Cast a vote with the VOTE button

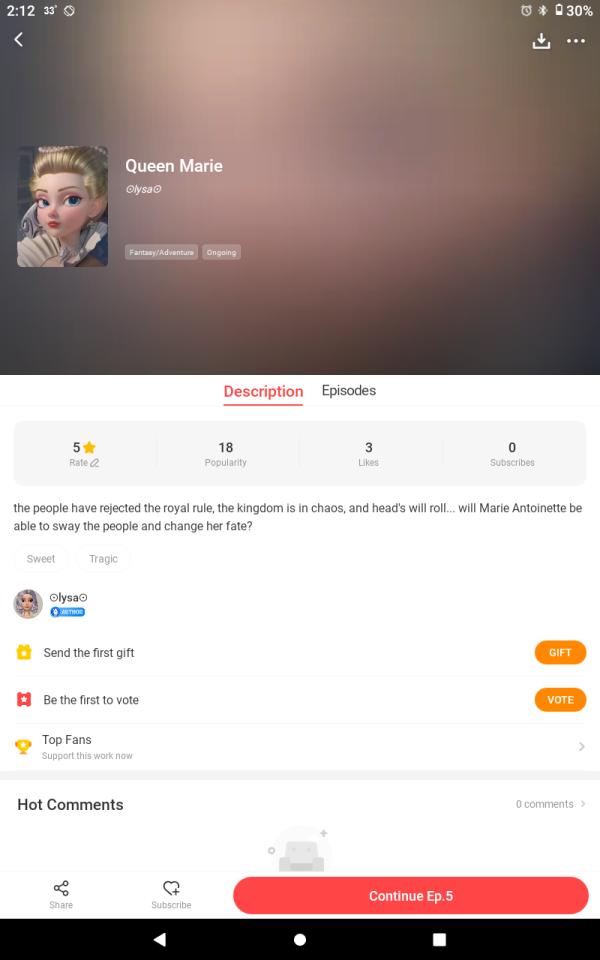(560, 700)
